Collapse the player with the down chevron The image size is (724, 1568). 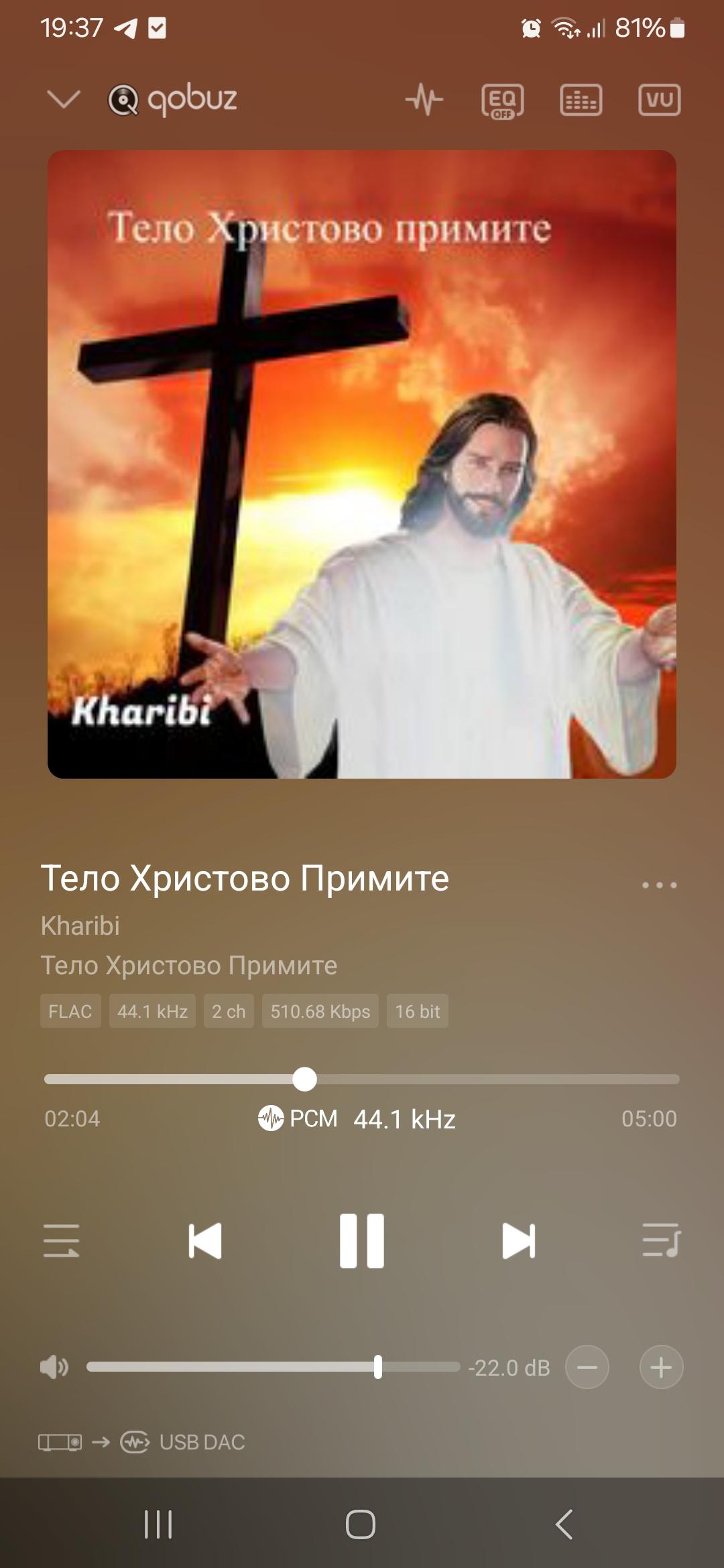click(64, 100)
